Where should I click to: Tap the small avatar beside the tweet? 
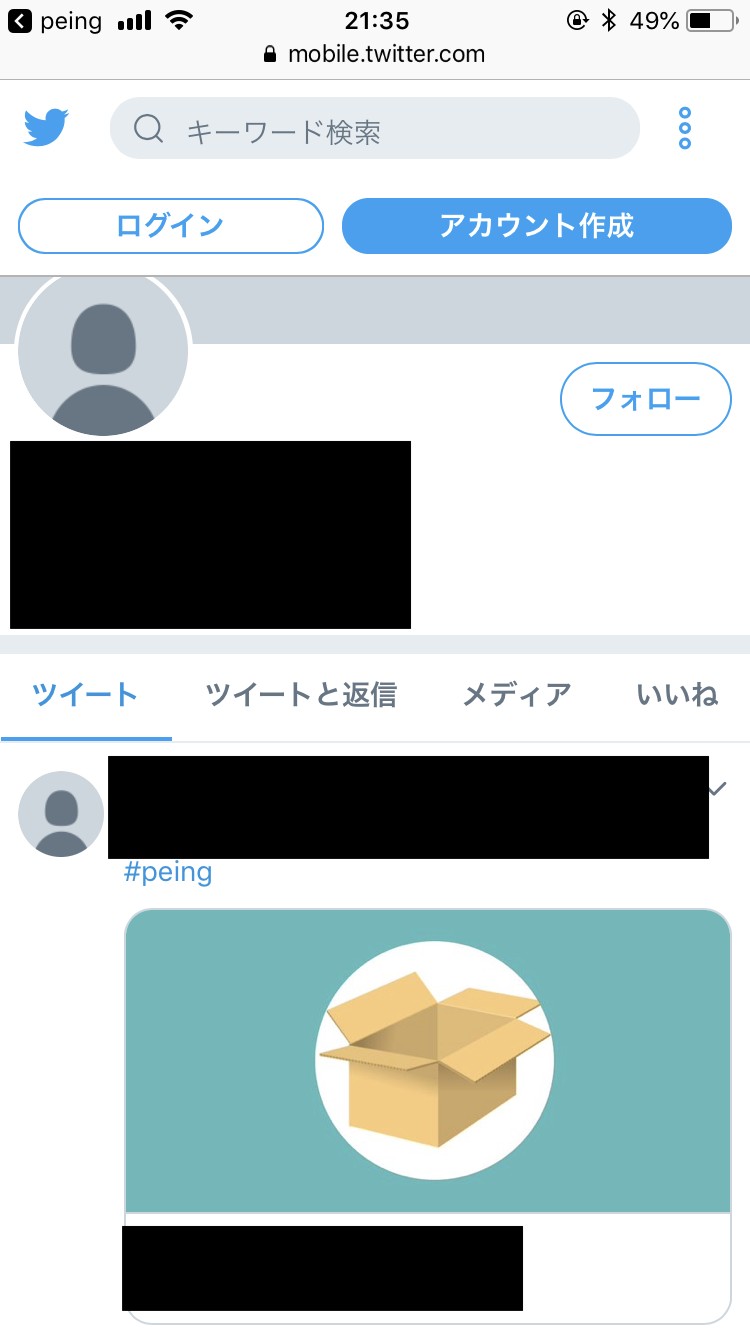click(x=61, y=814)
